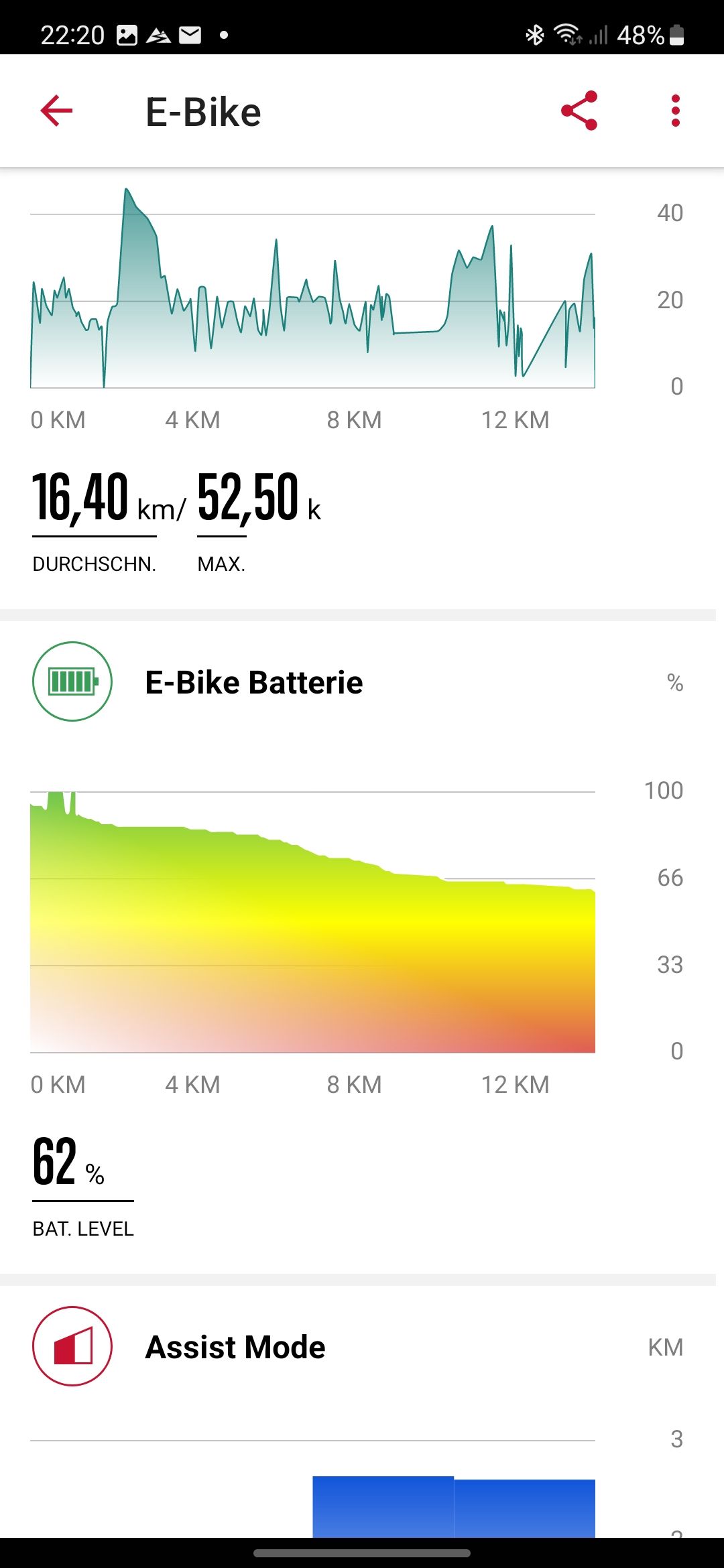The width and height of the screenshot is (724, 1568).
Task: Go back using the red arrow
Action: [56, 111]
